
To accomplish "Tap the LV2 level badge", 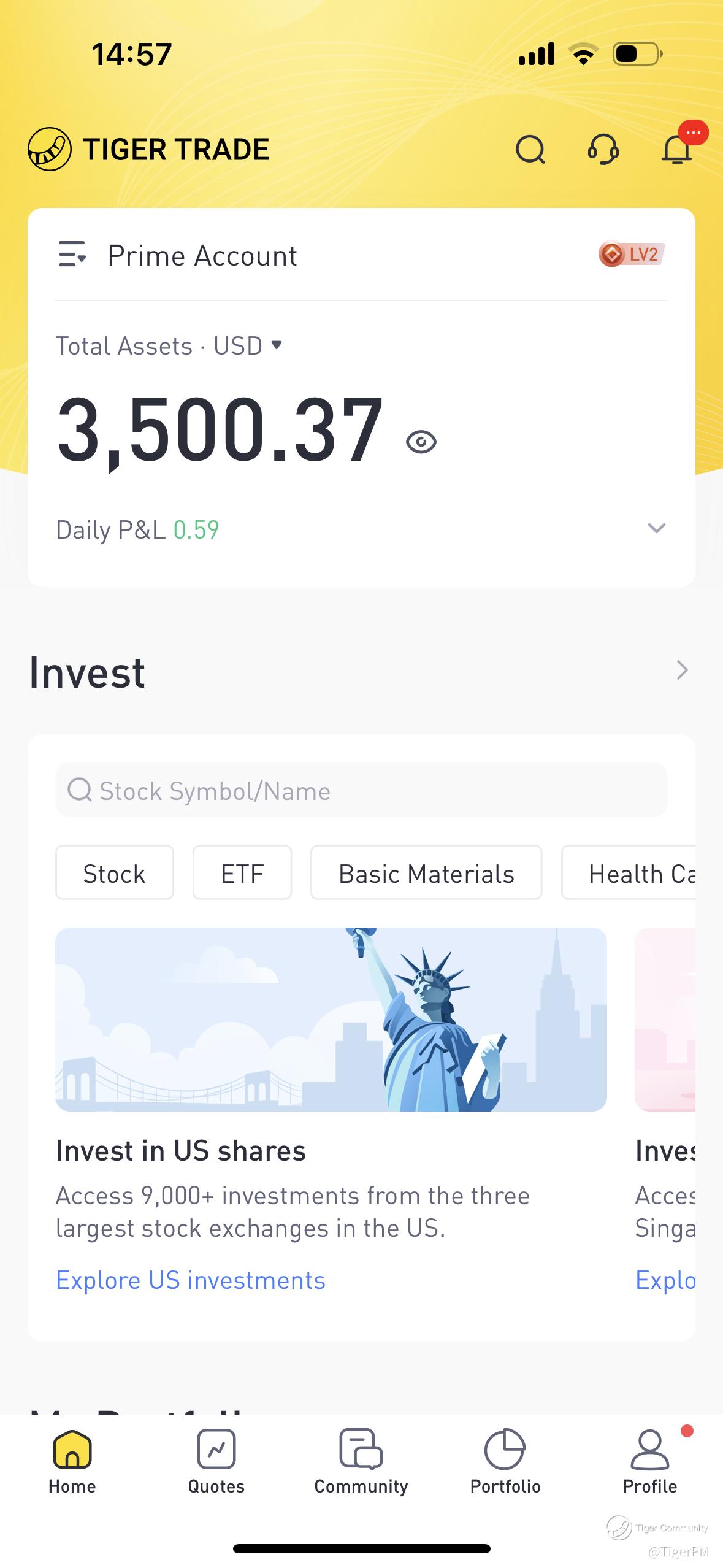I will point(632,254).
